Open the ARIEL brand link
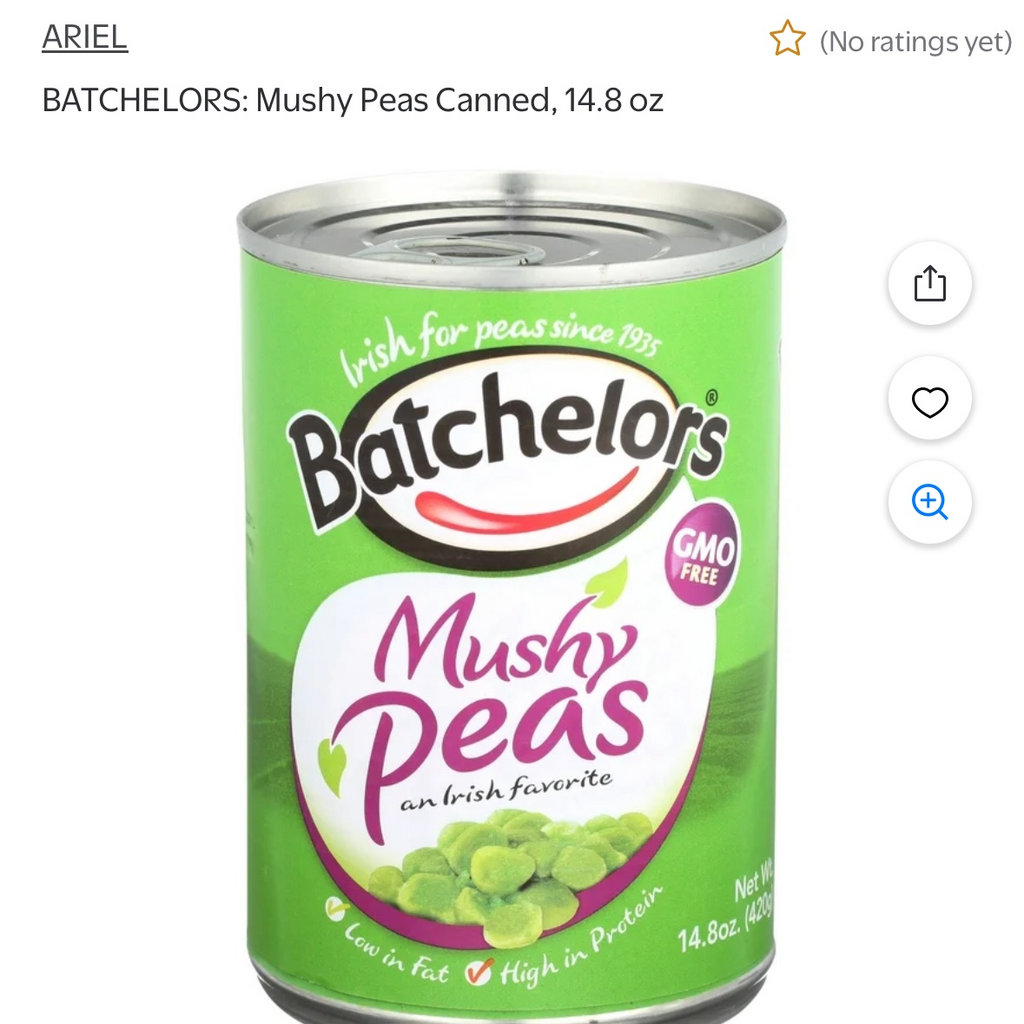The image size is (1024, 1024). tap(85, 38)
